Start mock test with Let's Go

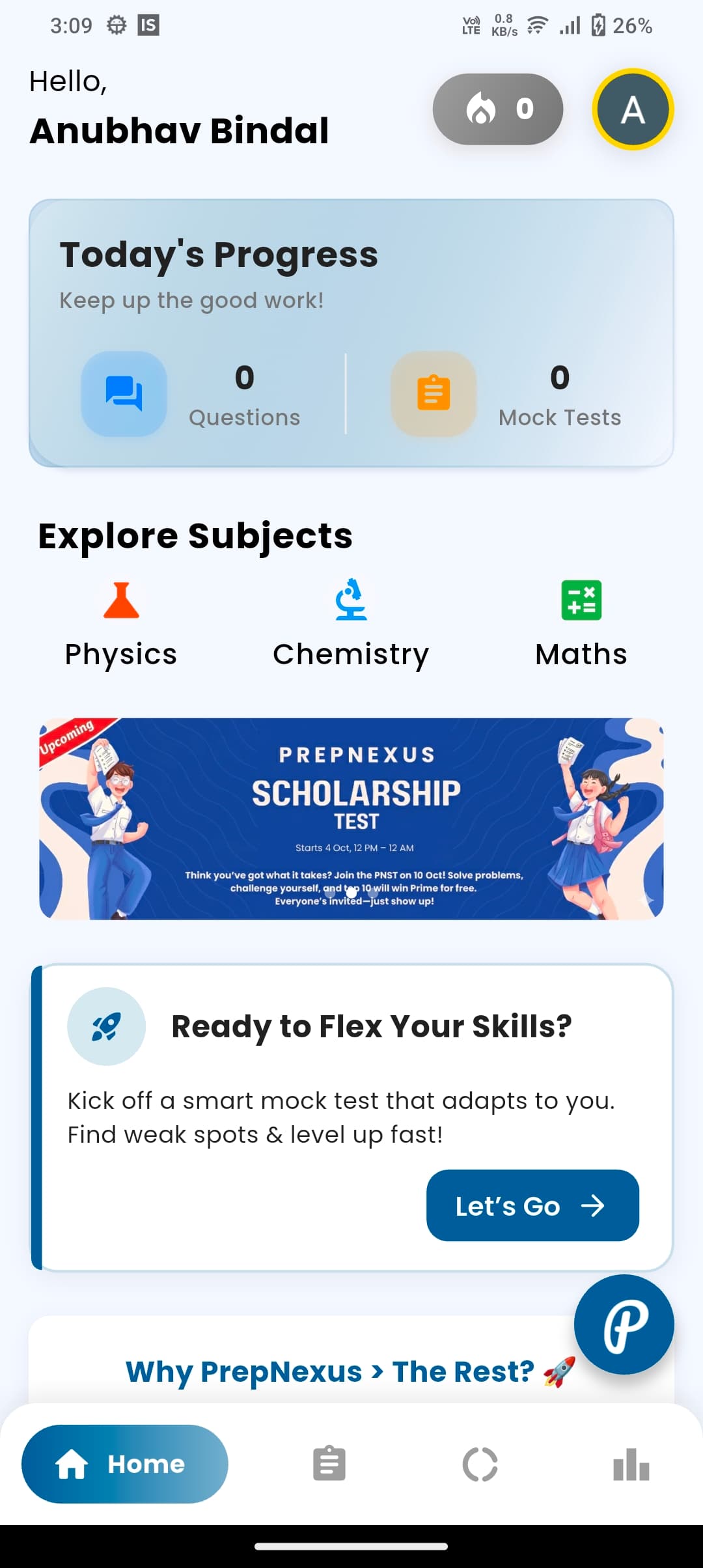pyautogui.click(x=532, y=1206)
